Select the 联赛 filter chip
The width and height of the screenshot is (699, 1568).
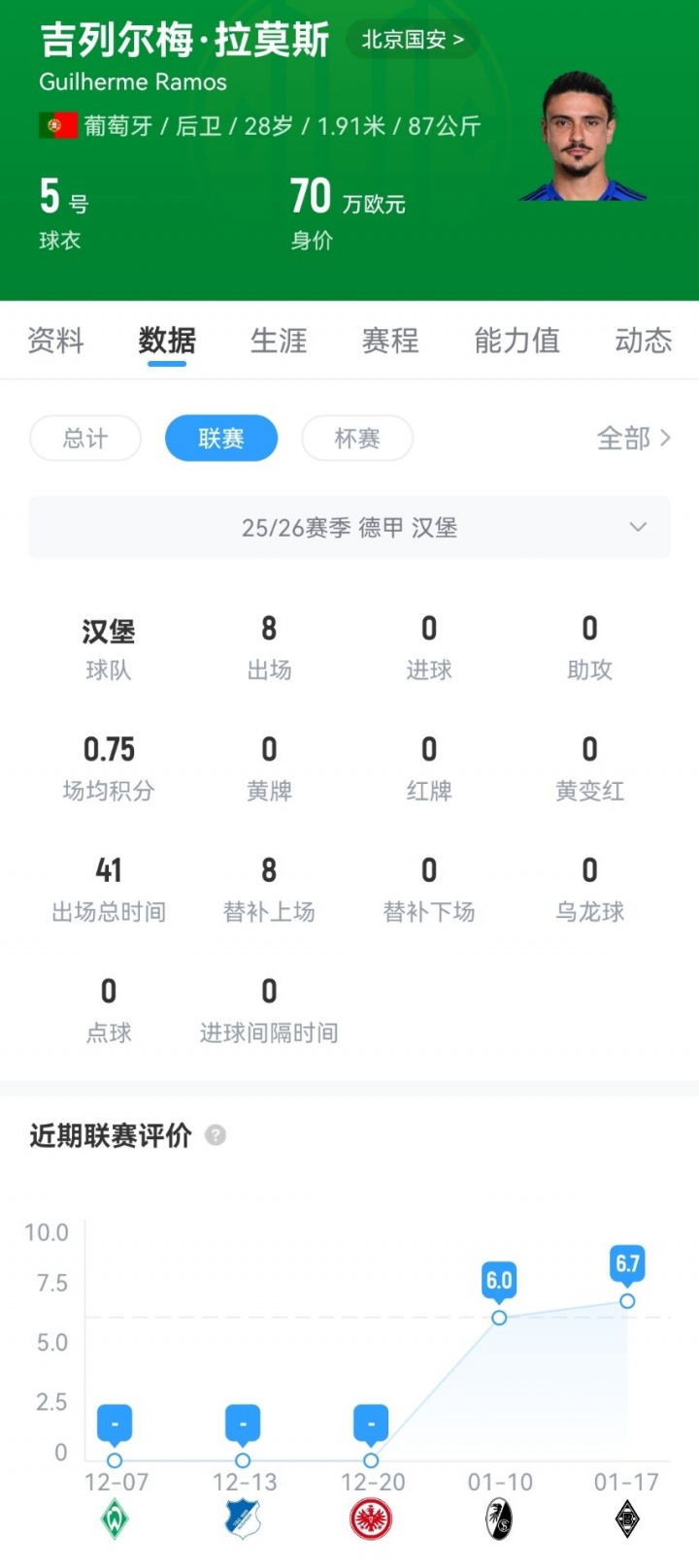(x=221, y=439)
